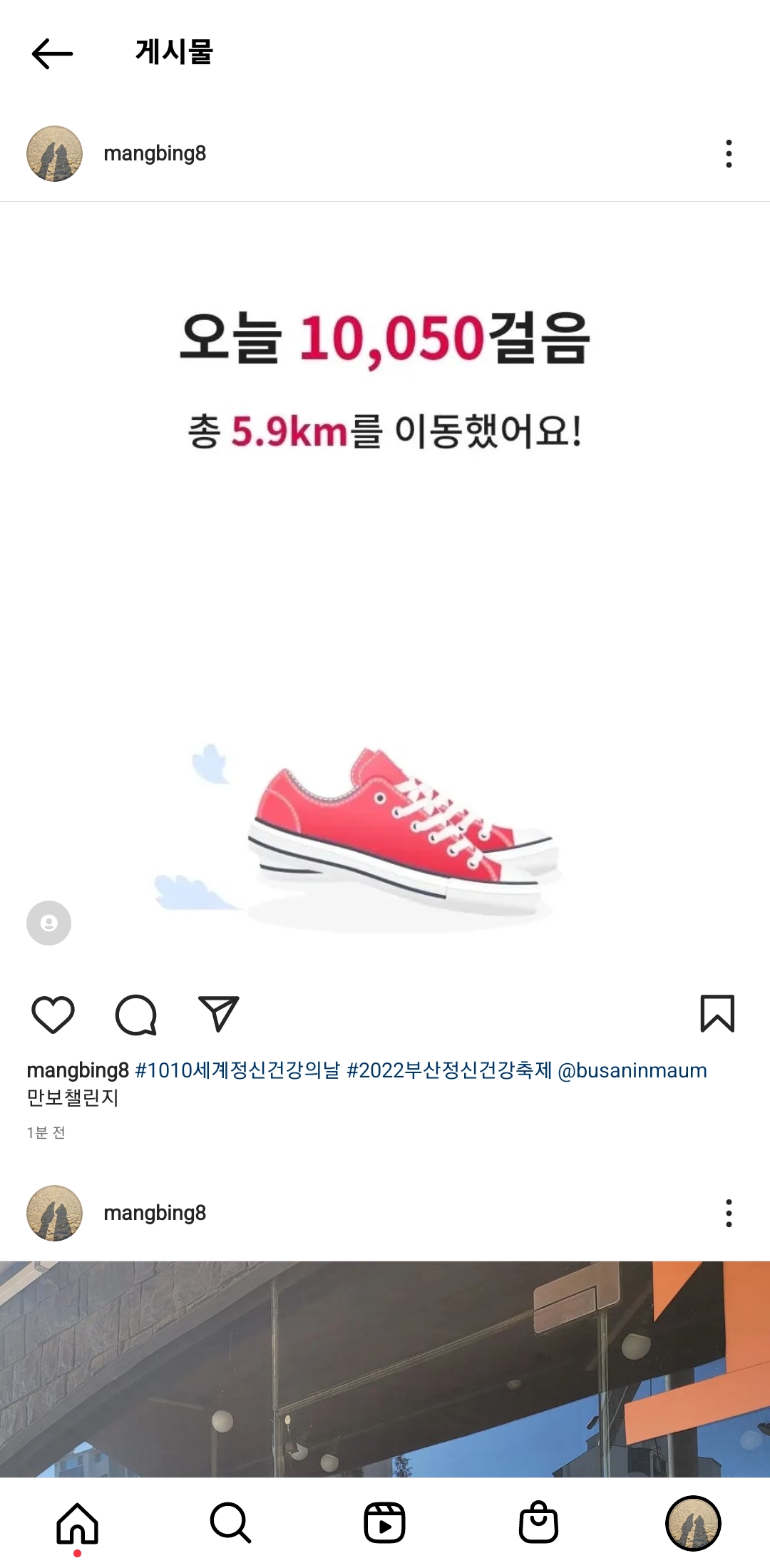
Task: Open the building photo post
Action: tap(385, 1369)
